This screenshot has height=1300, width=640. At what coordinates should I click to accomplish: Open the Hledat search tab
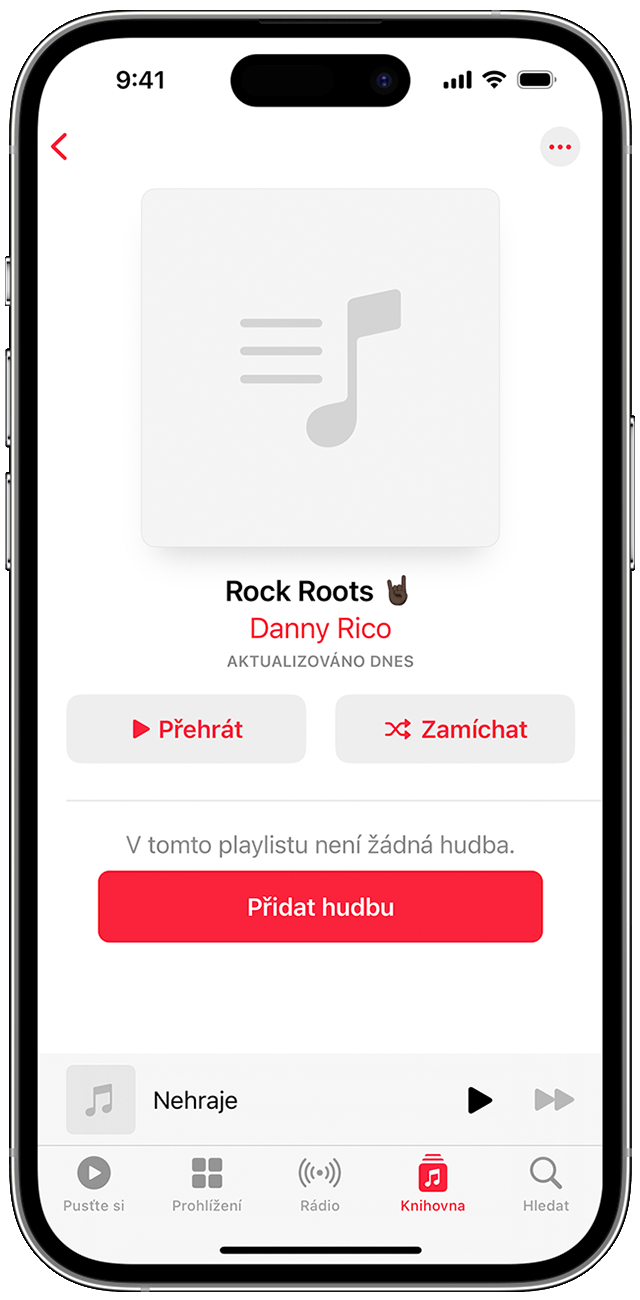click(546, 1184)
